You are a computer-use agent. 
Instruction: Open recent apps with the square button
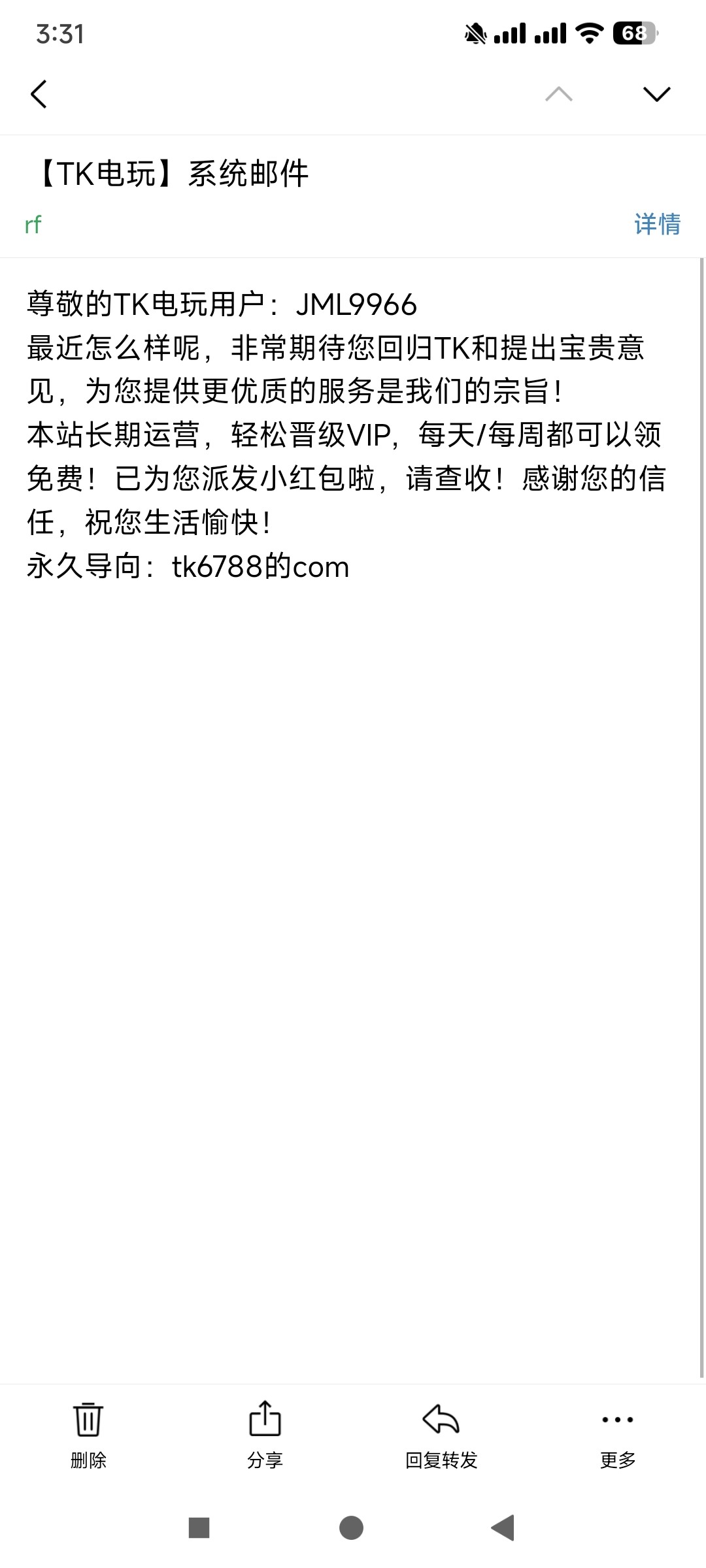199,1528
